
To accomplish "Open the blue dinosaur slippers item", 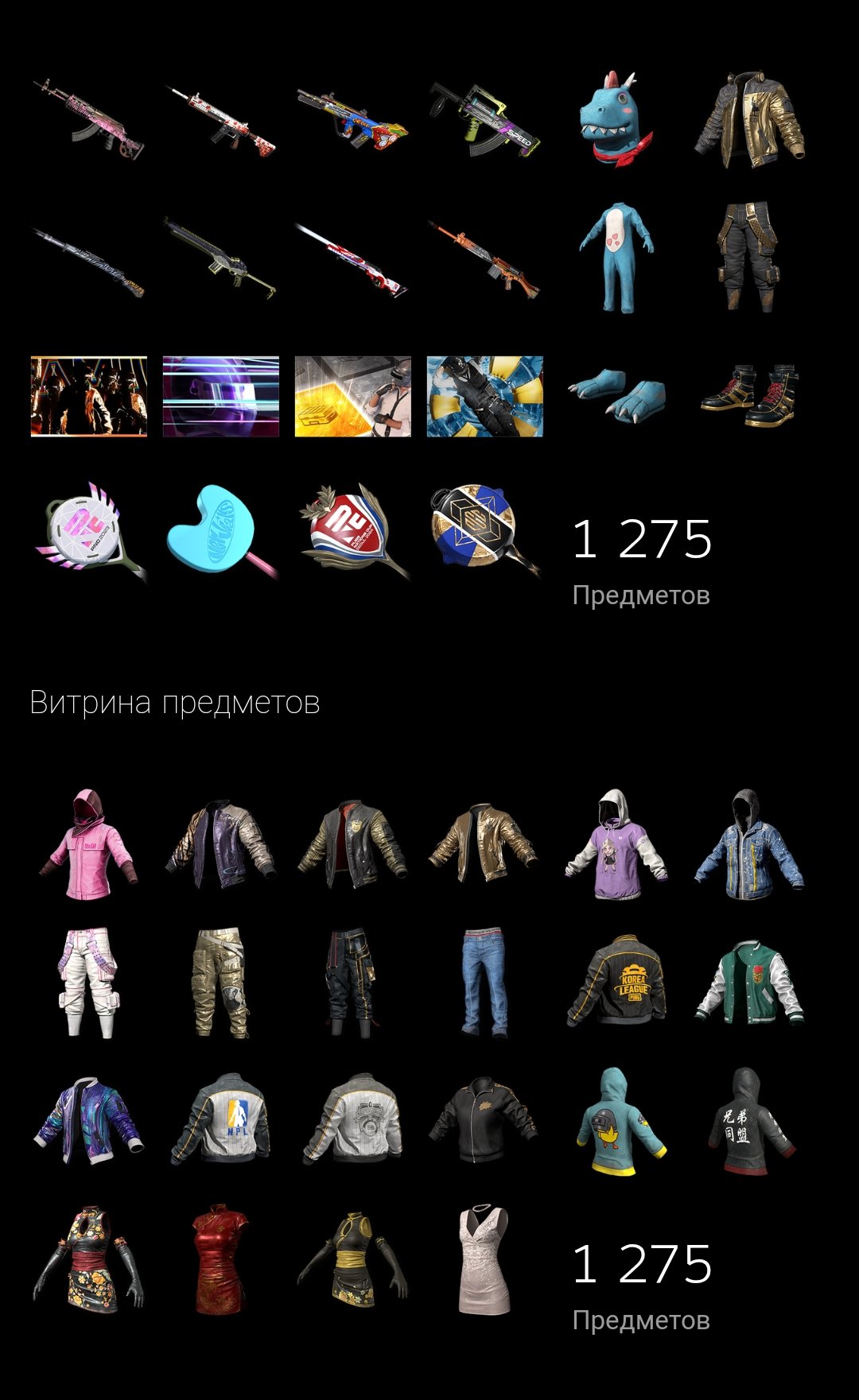I will (x=616, y=395).
